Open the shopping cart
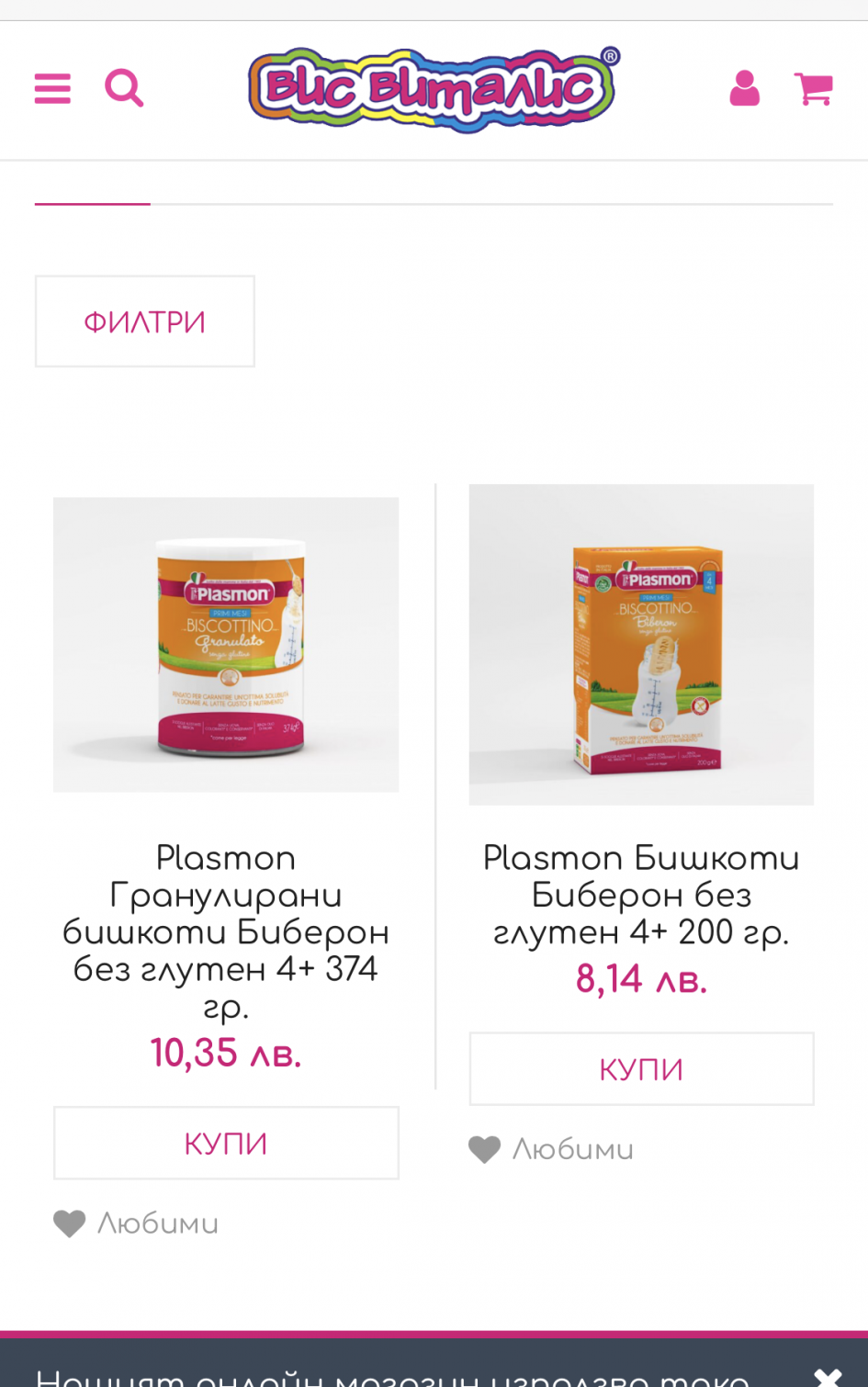Image resolution: width=868 pixels, height=1387 pixels. pos(813,89)
